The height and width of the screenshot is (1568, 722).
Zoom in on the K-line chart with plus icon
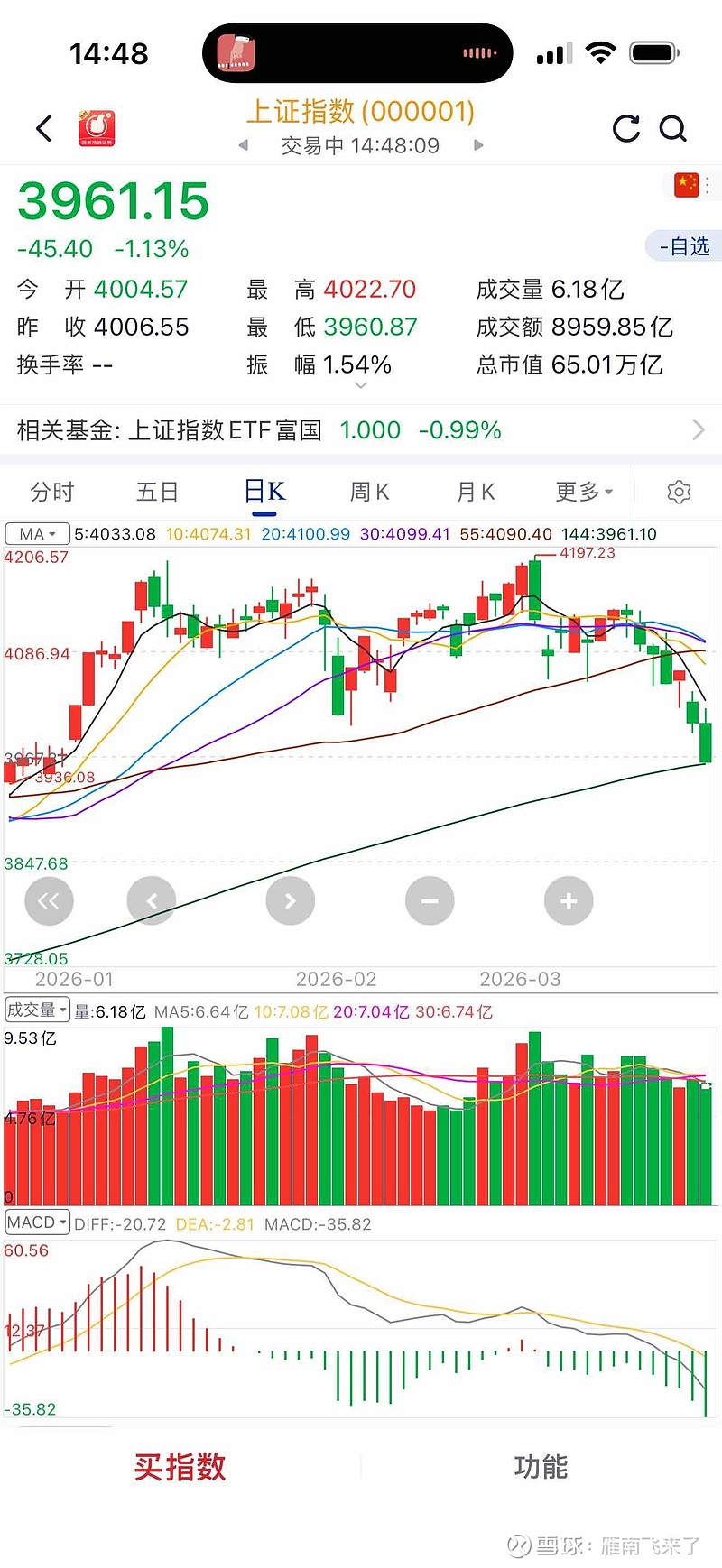tap(569, 900)
